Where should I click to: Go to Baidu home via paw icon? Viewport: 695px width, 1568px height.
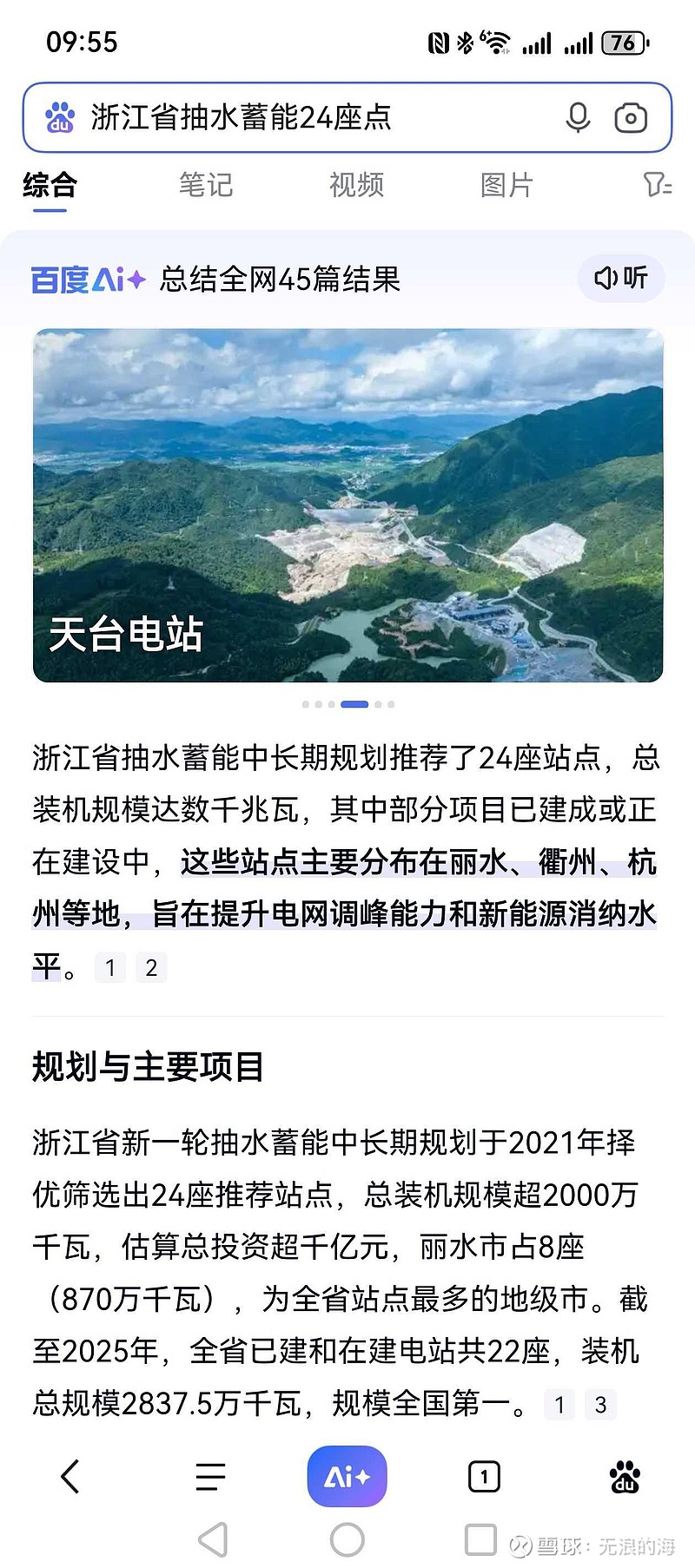[x=625, y=1476]
